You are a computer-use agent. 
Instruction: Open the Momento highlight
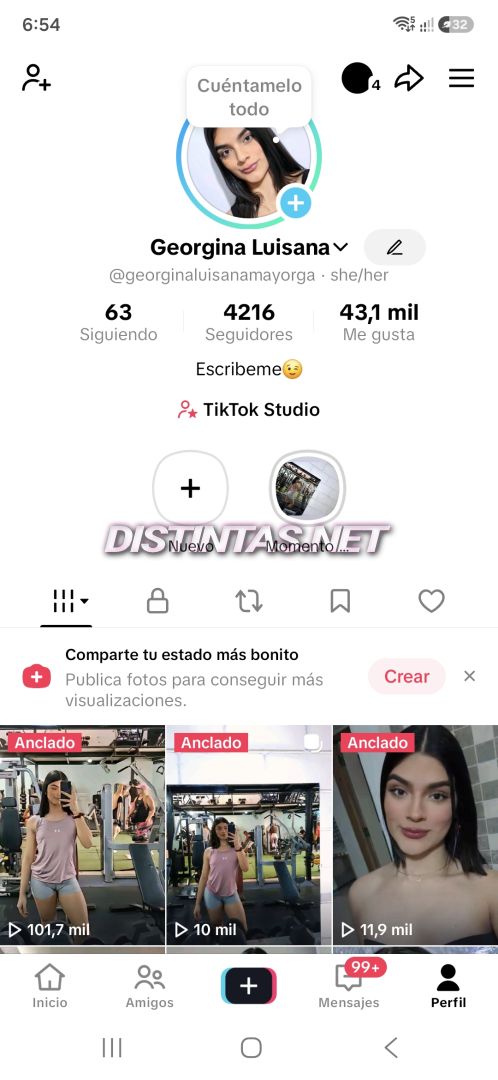tap(307, 488)
